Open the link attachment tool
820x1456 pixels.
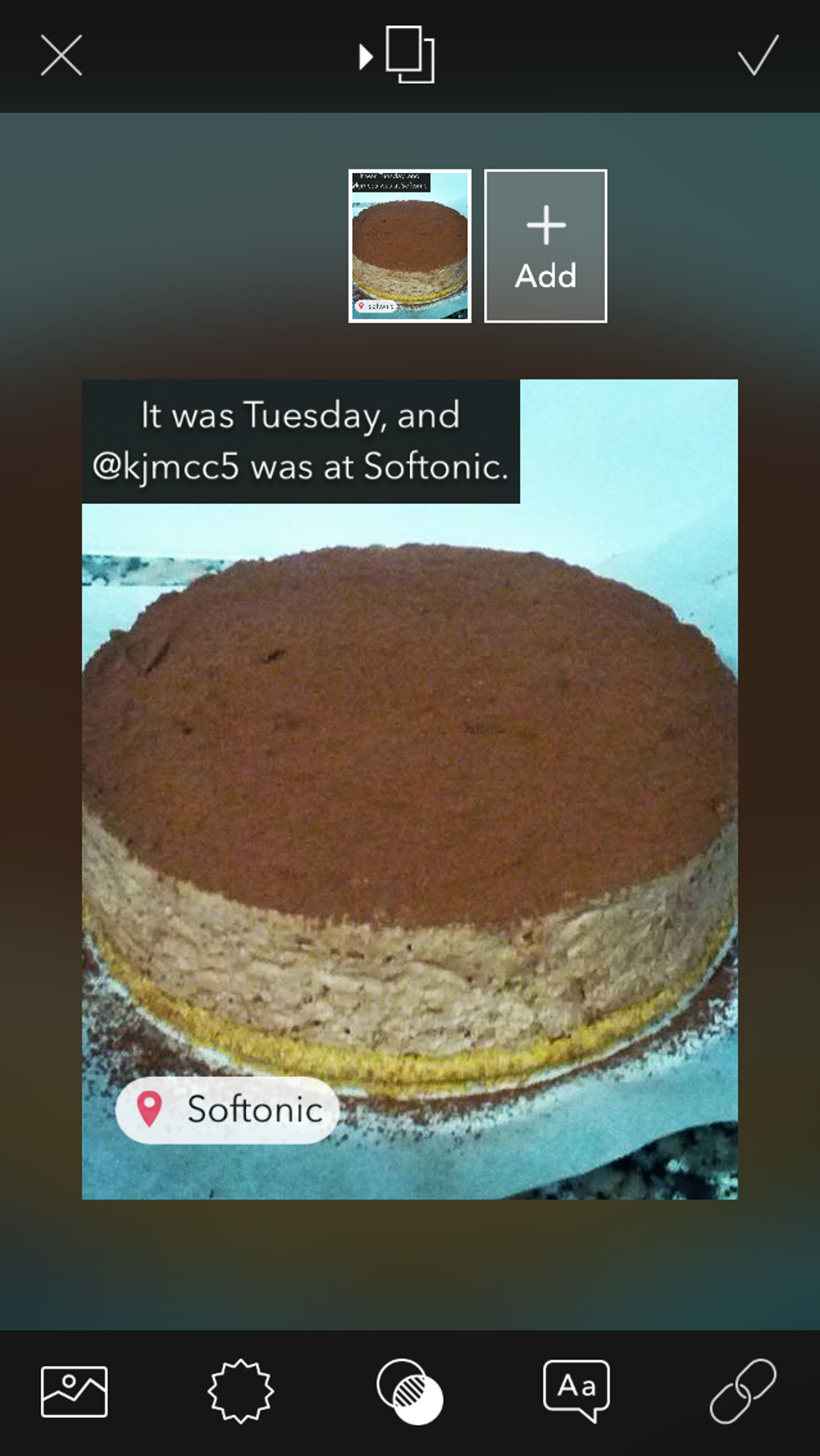click(744, 1392)
